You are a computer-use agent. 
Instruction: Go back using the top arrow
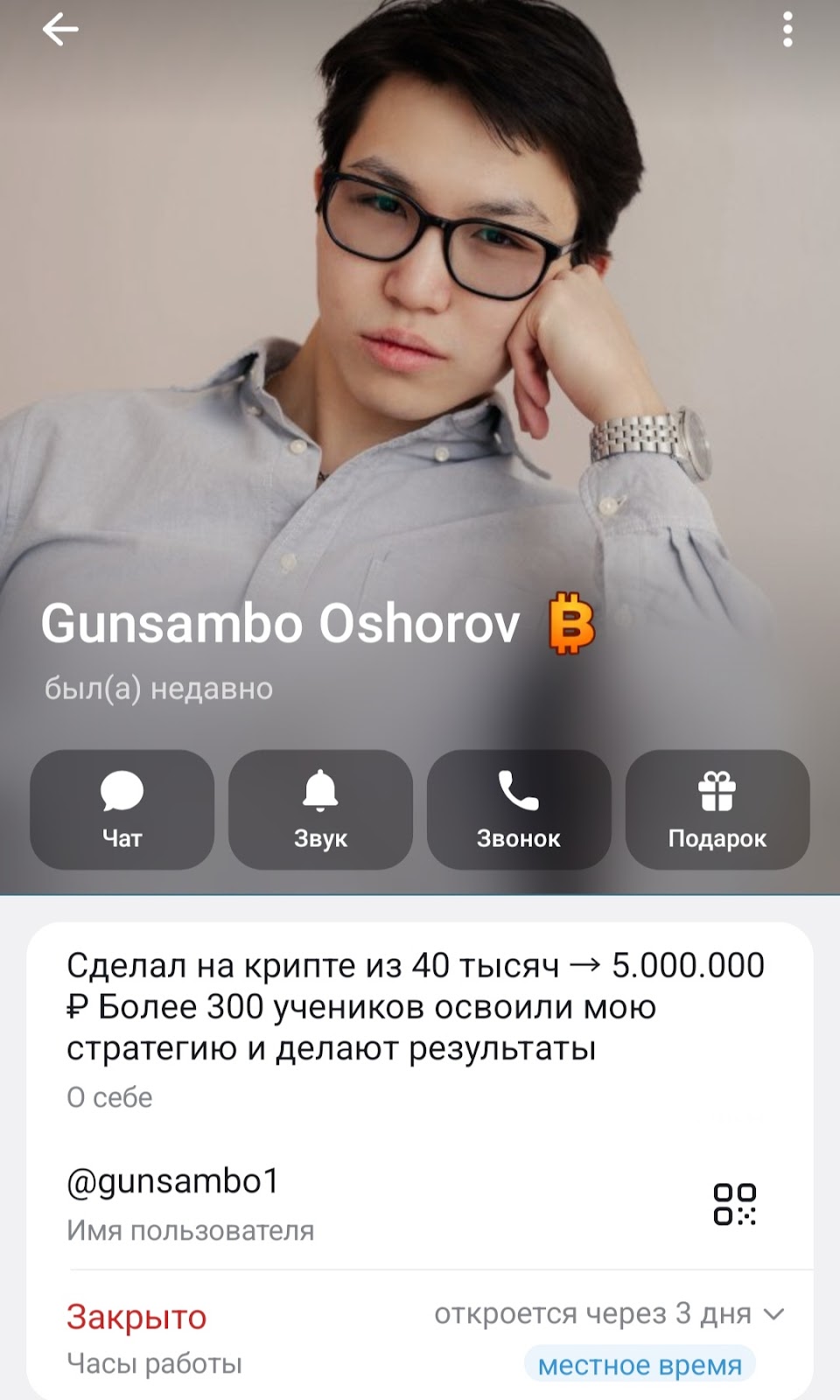click(60, 31)
